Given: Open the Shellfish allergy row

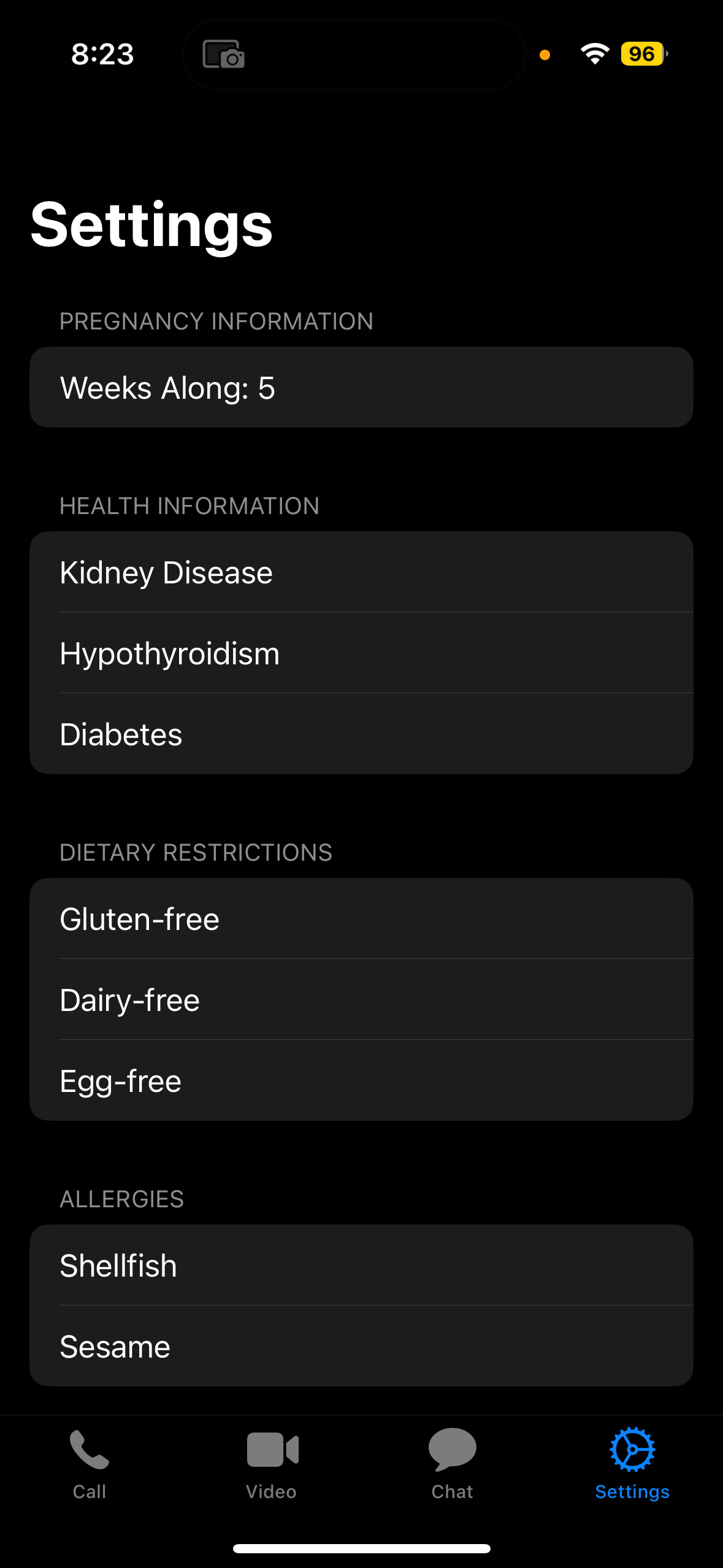Looking at the screenshot, I should click(361, 1266).
